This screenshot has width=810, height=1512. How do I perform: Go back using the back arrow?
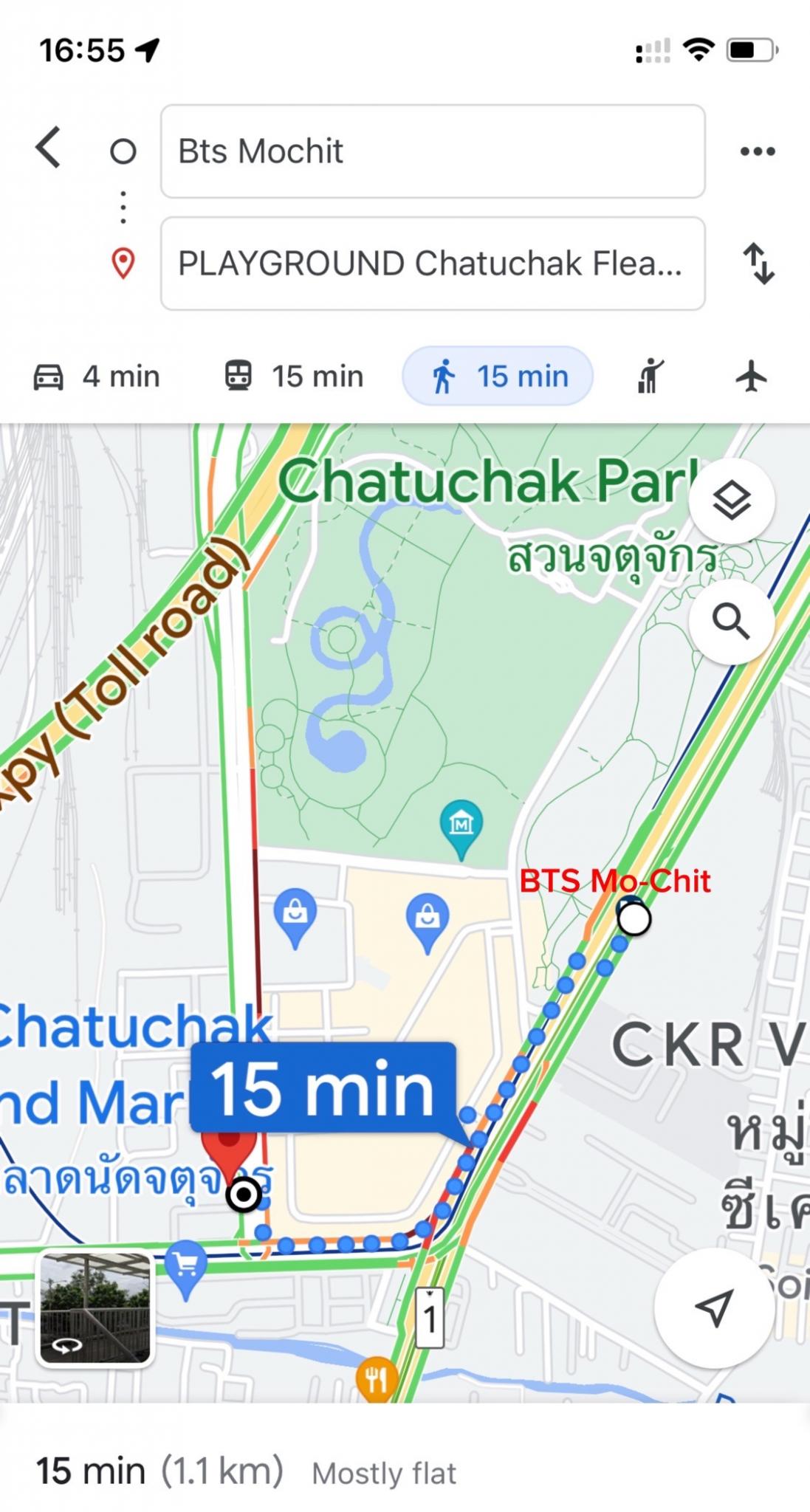coord(48,148)
